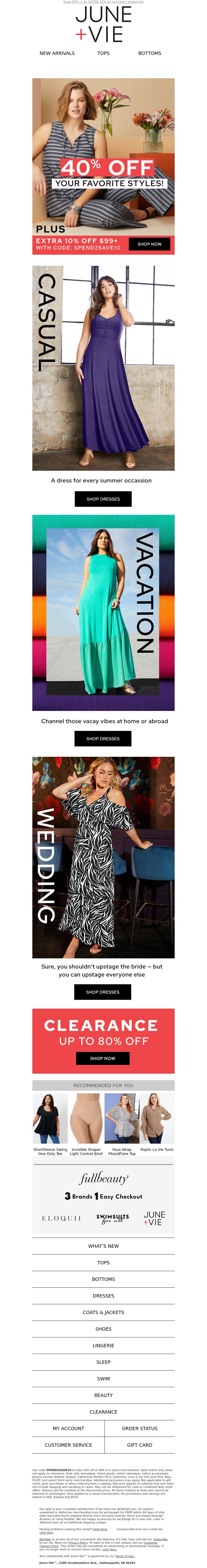This screenshot has width=207, height=1568.
Task: Open WHAT'S NEW in the footer menu
Action: click(103, 1246)
